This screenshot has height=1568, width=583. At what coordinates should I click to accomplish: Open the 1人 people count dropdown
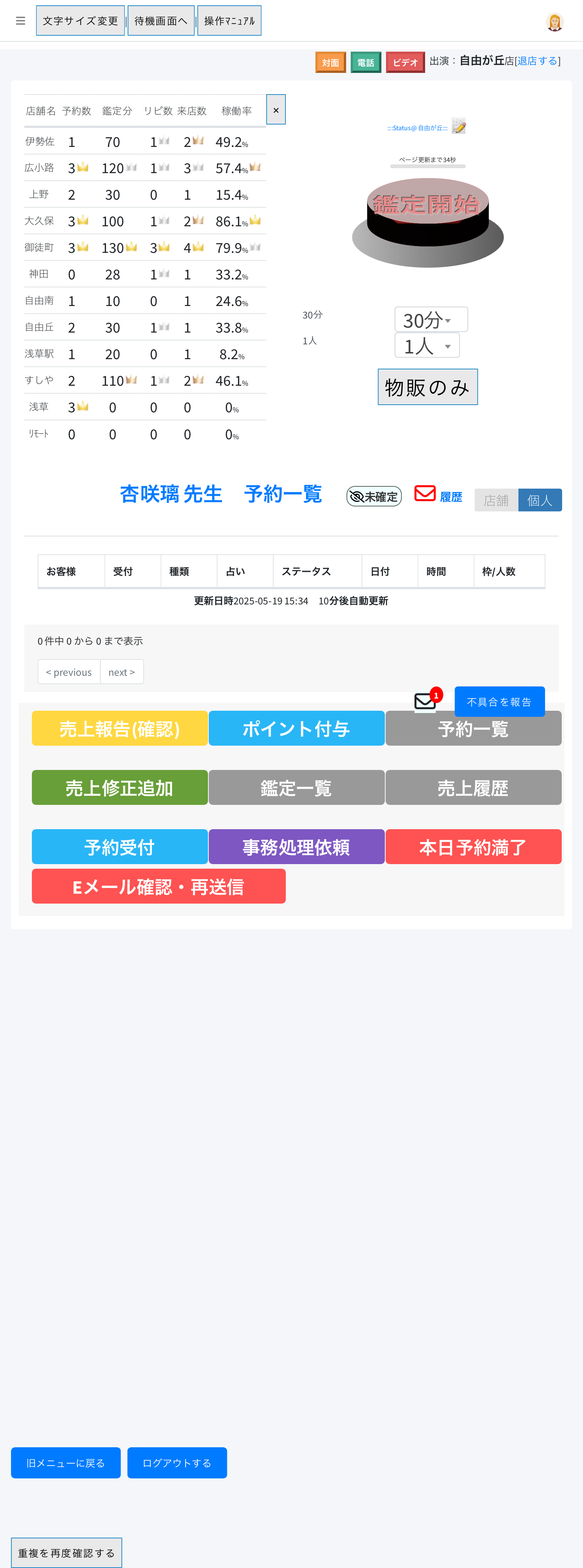[x=427, y=346]
